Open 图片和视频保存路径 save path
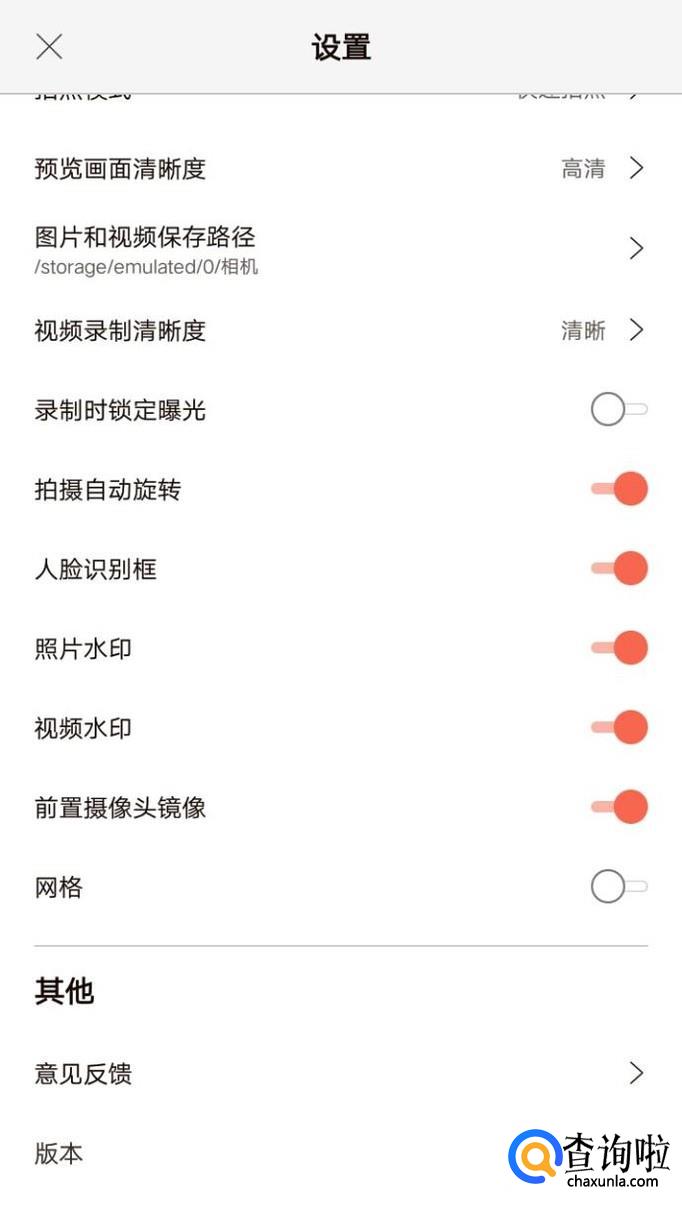This screenshot has width=682, height=1212. pyautogui.click(x=340, y=249)
